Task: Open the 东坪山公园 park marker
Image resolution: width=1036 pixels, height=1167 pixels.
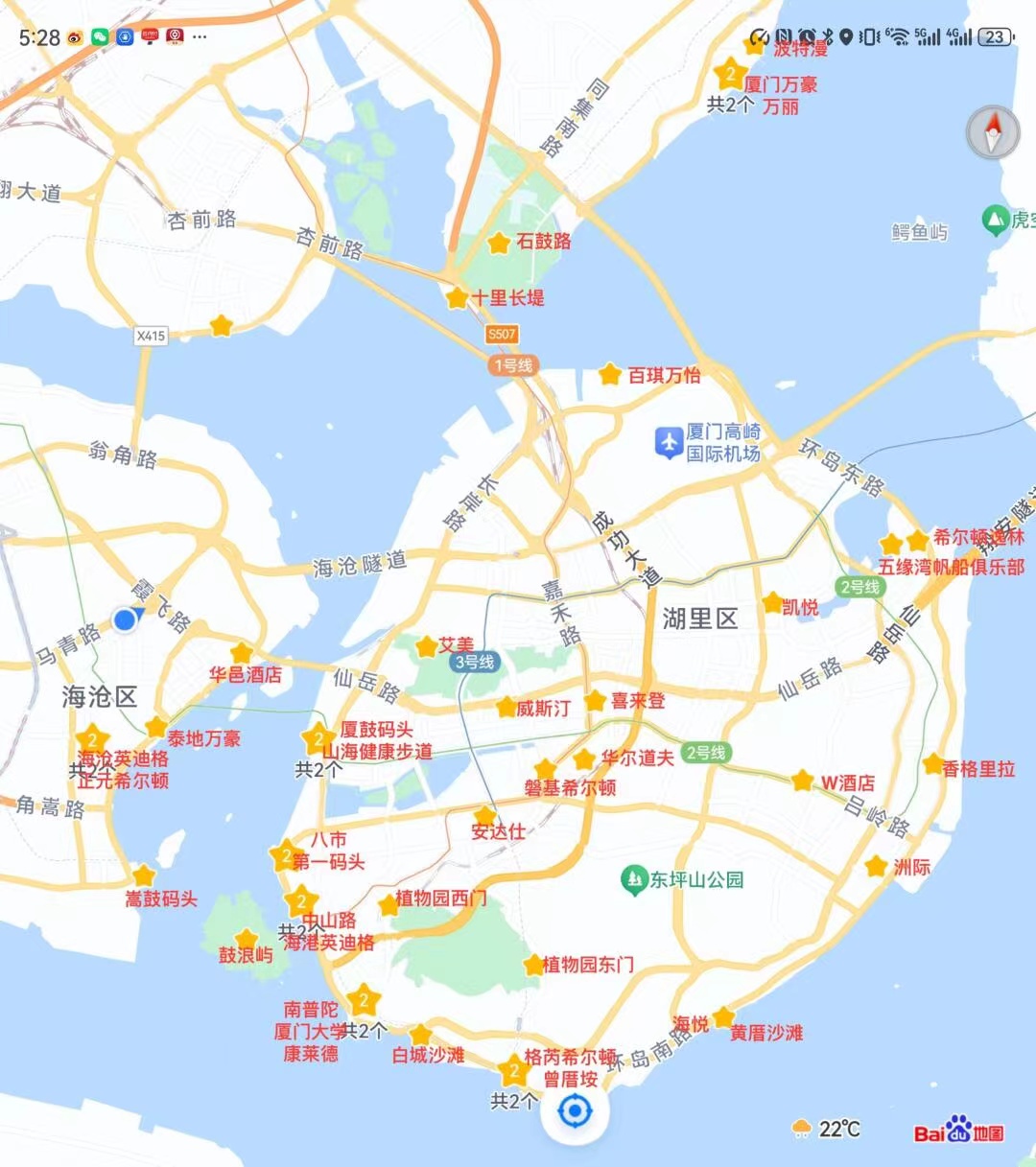Action: click(x=632, y=879)
